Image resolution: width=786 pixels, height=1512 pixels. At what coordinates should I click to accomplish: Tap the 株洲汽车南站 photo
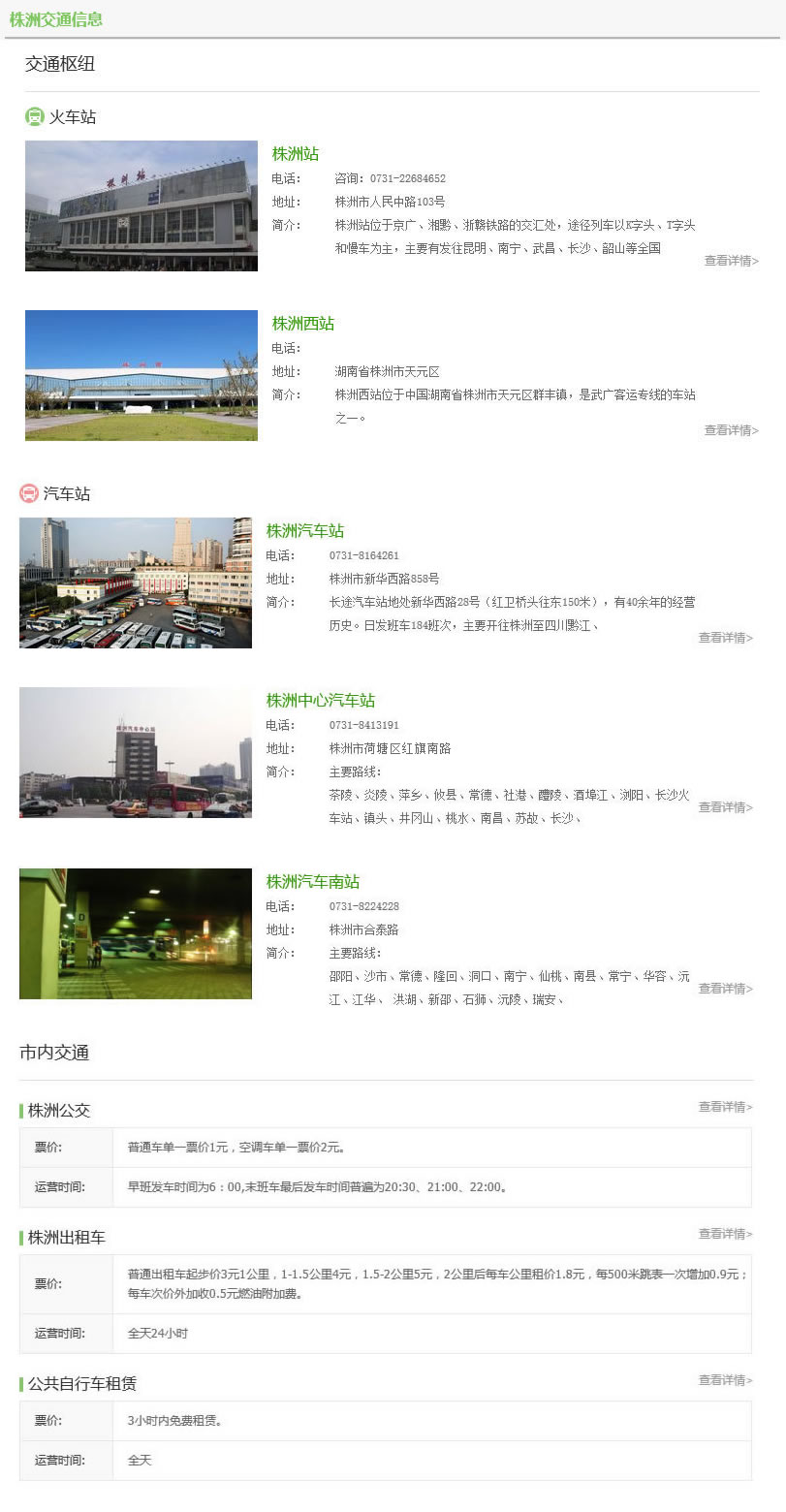[x=136, y=933]
